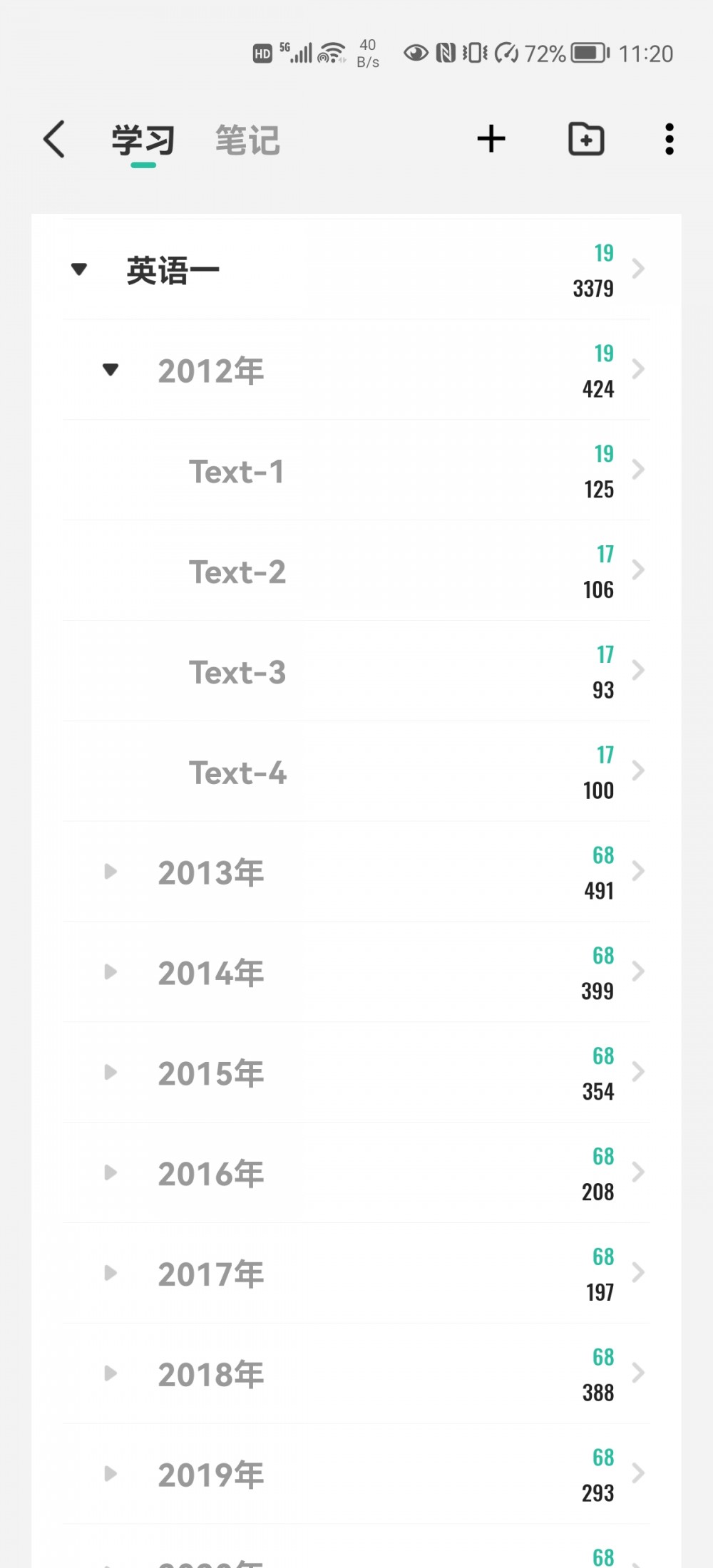Screen dimensions: 713x1568
Task: Open the 2019年 deck
Action: click(356, 1474)
